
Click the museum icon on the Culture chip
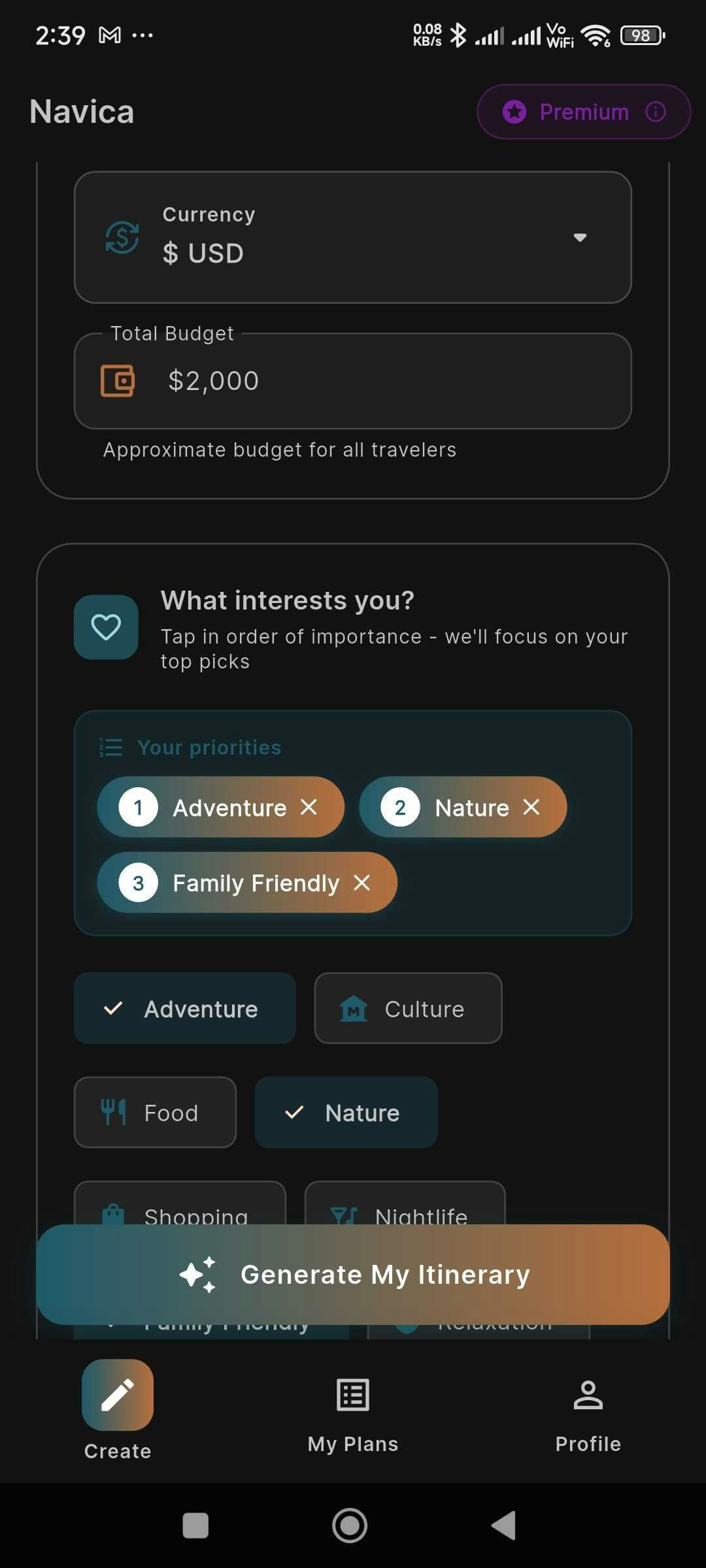point(353,1008)
